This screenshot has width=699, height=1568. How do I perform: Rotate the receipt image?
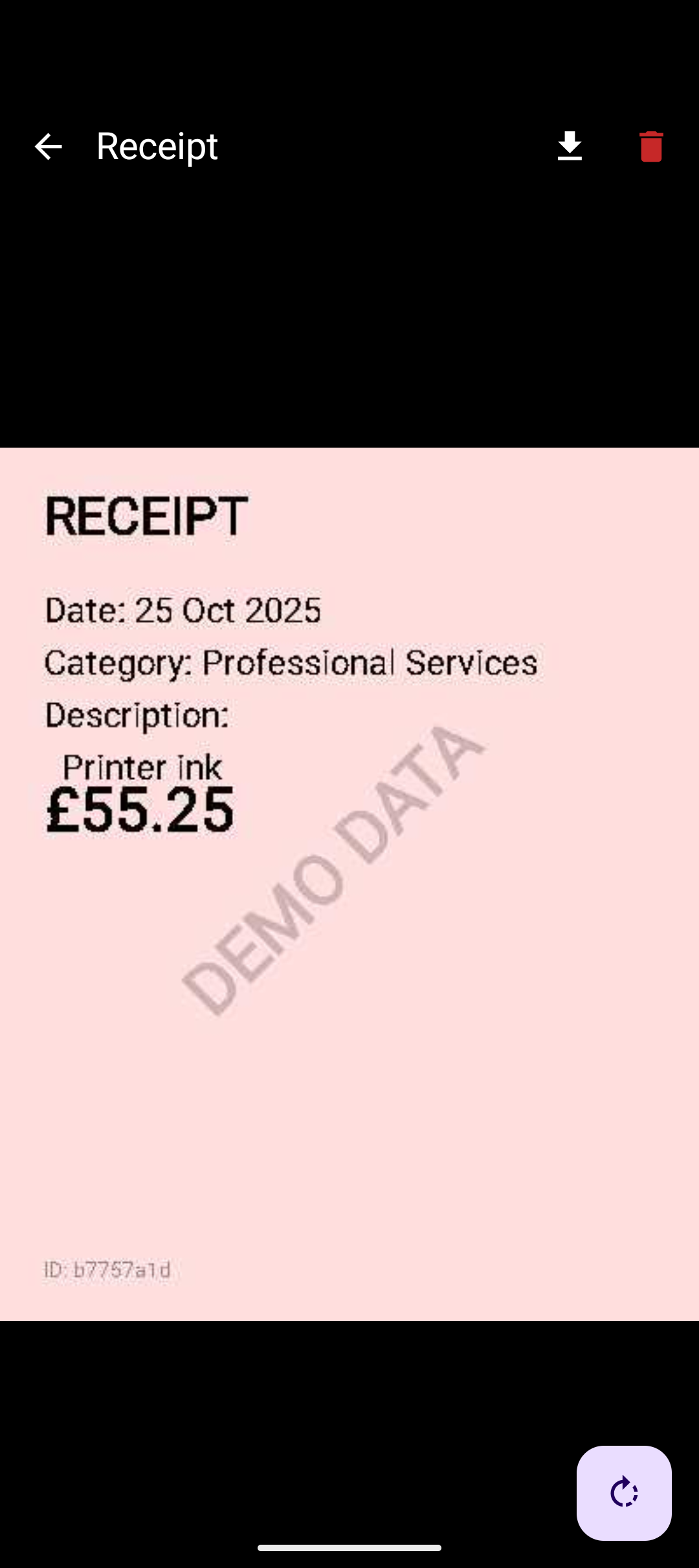click(623, 1493)
